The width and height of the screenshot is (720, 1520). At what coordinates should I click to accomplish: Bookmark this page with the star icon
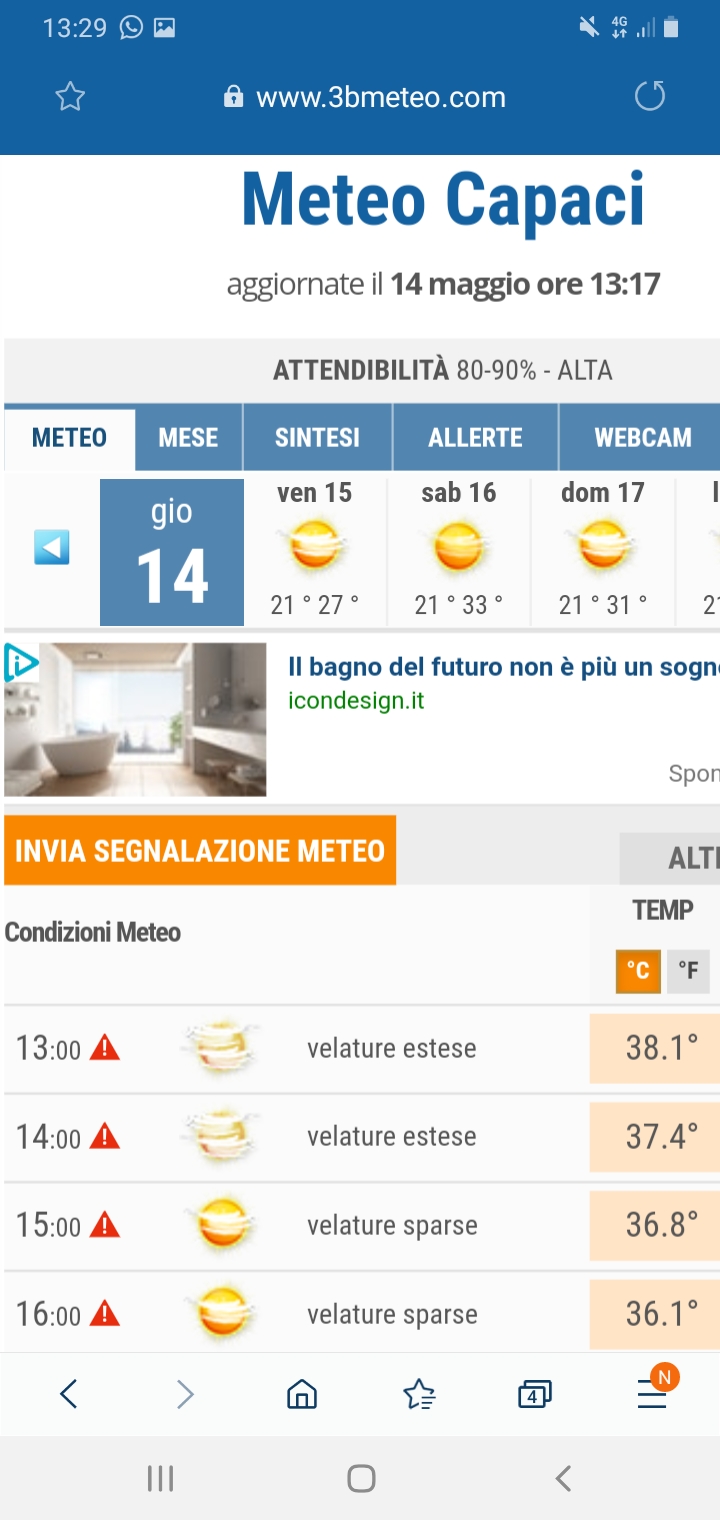click(70, 97)
